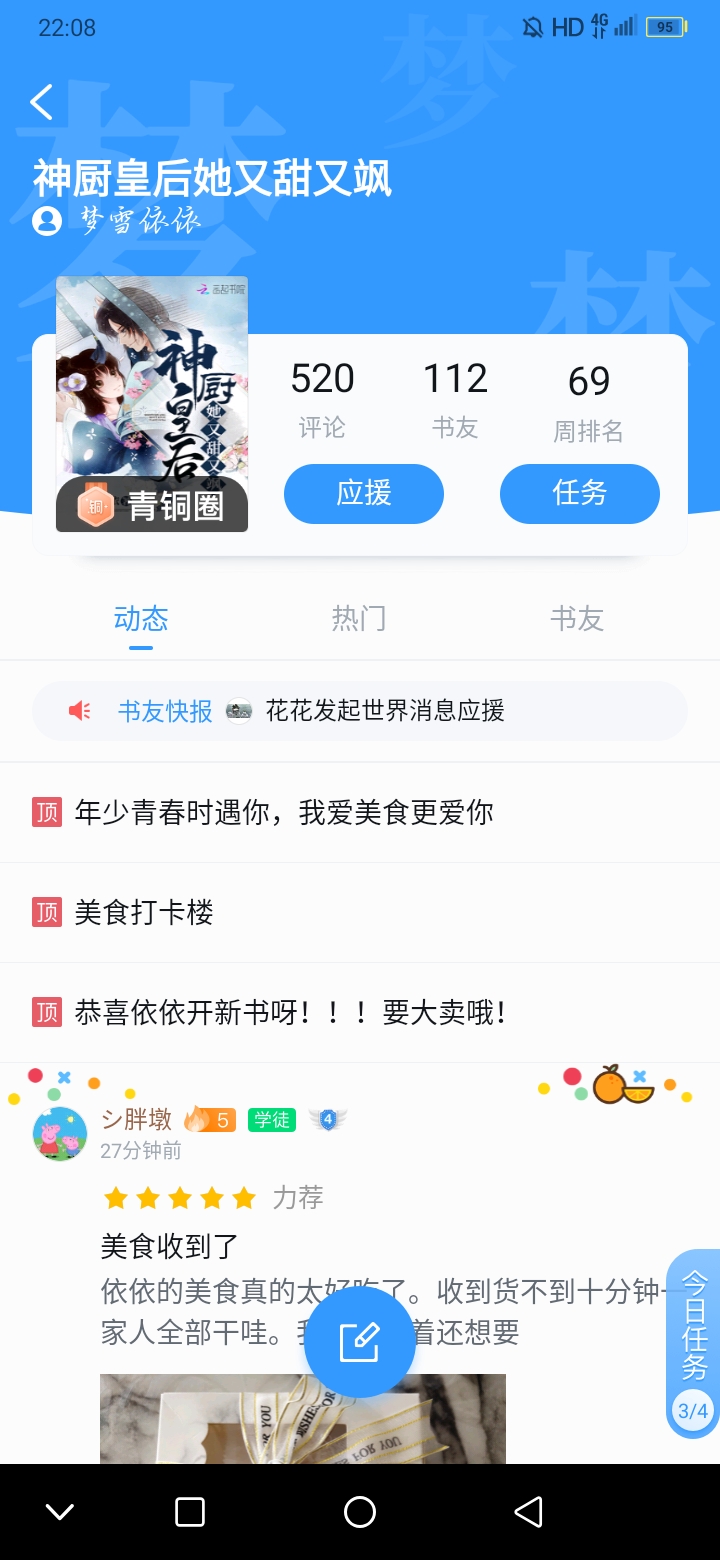Tap the 应援 button
Image resolution: width=720 pixels, height=1560 pixels.
(364, 494)
